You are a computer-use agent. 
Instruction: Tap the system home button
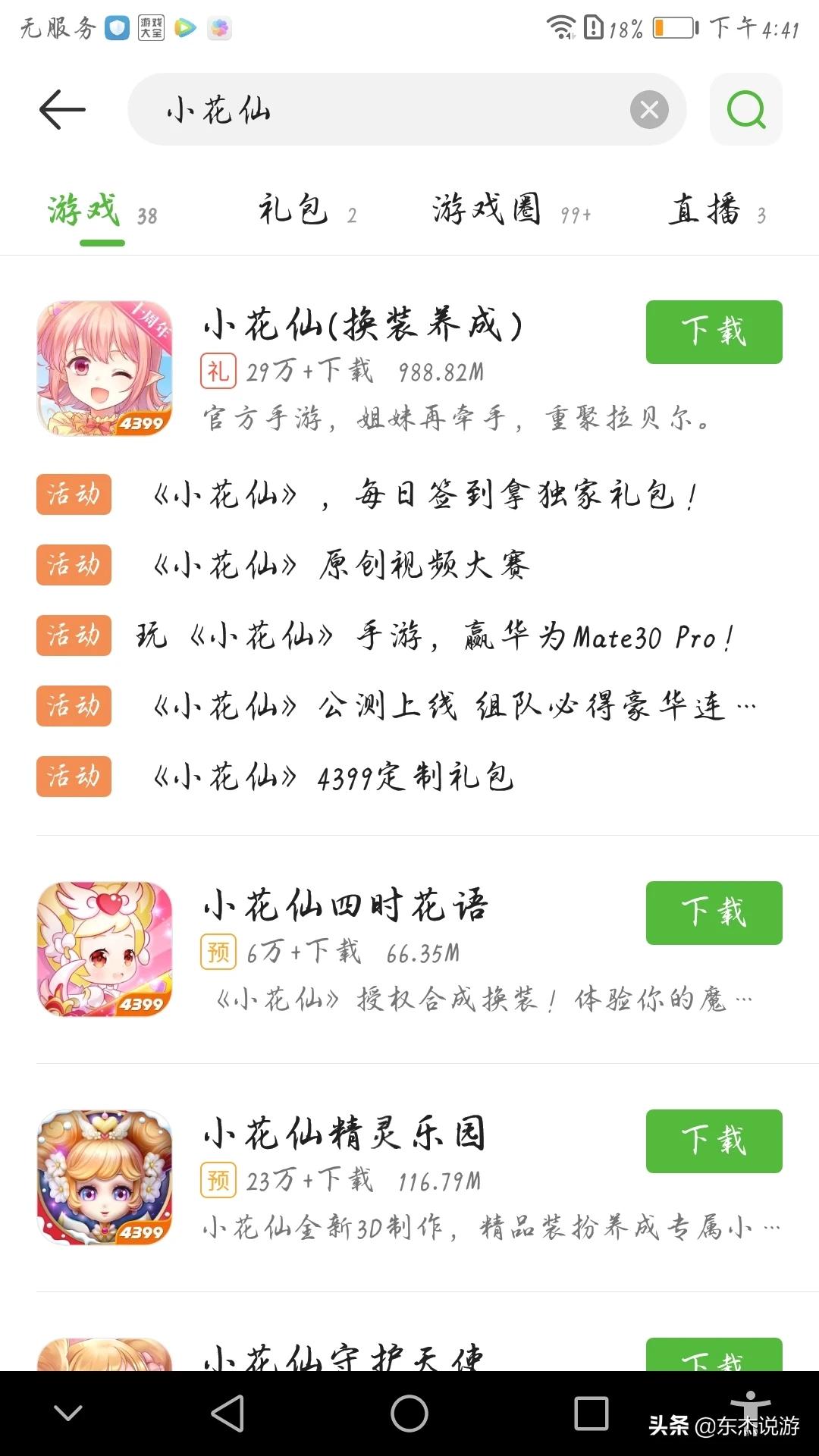[409, 1414]
